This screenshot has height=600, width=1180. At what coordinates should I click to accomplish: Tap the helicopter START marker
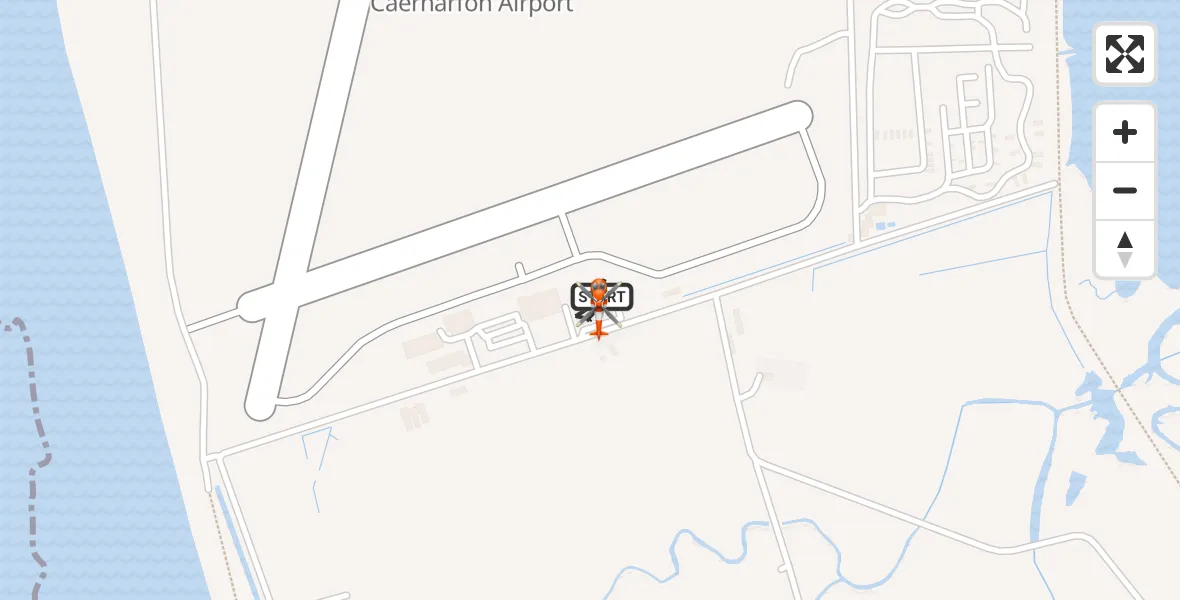pos(601,299)
